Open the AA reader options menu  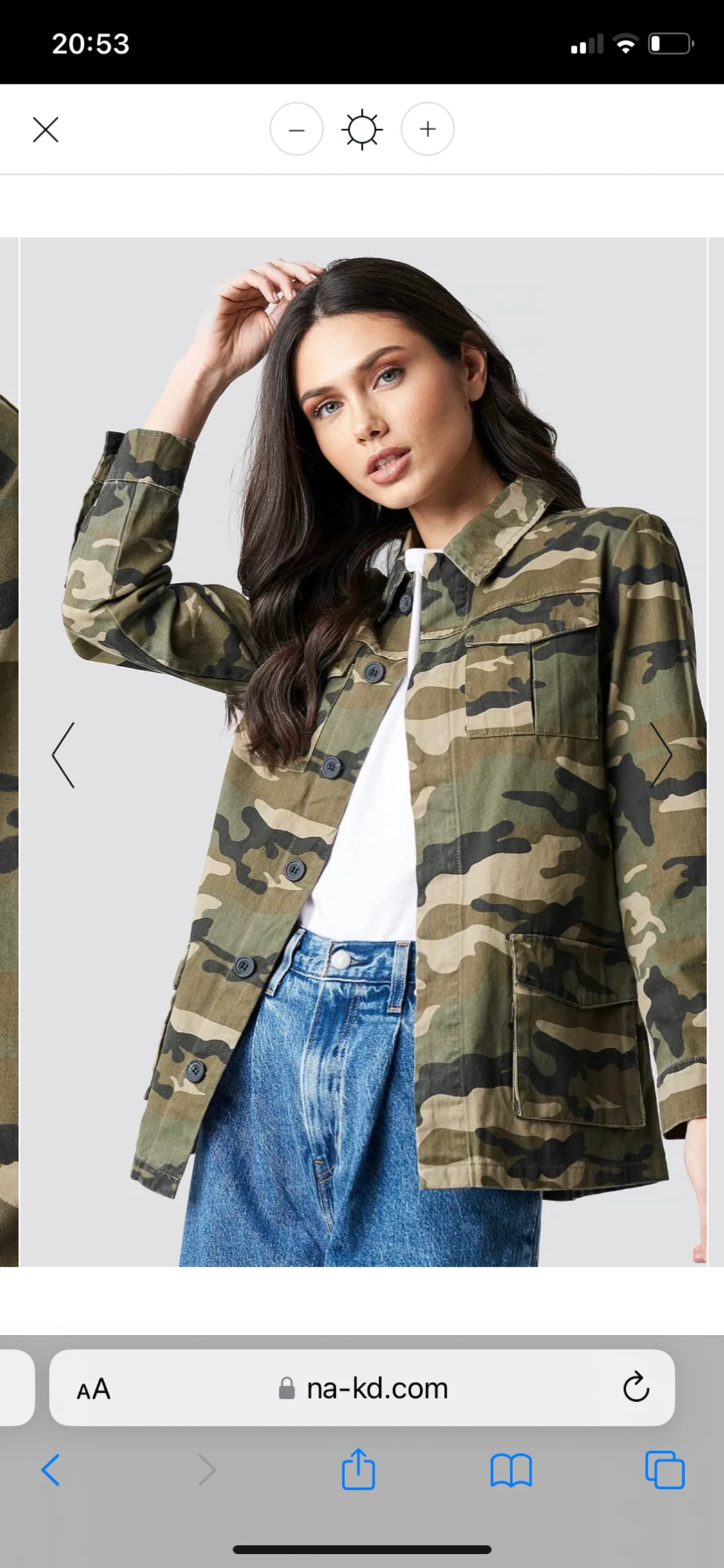[94, 1389]
